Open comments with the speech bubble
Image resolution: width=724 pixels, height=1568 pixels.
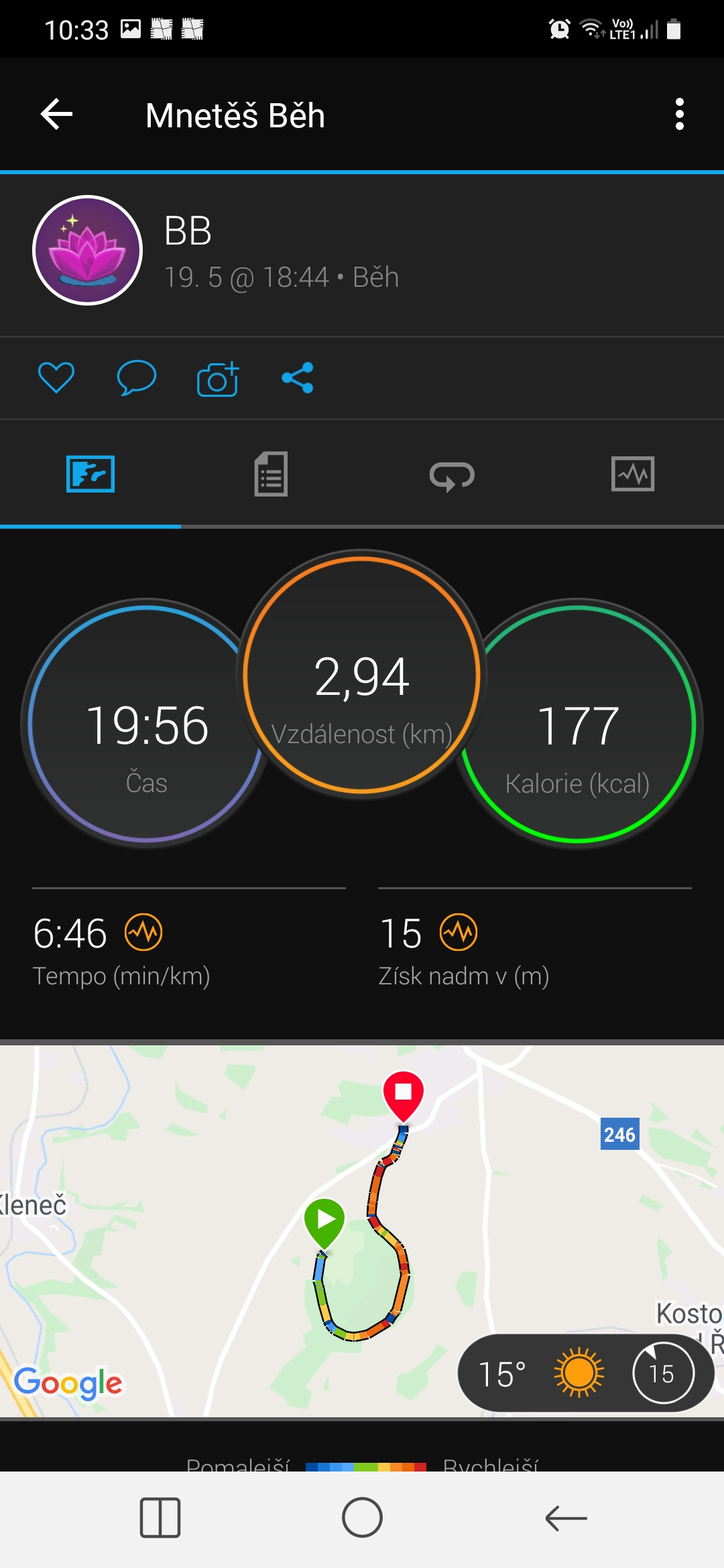137,377
